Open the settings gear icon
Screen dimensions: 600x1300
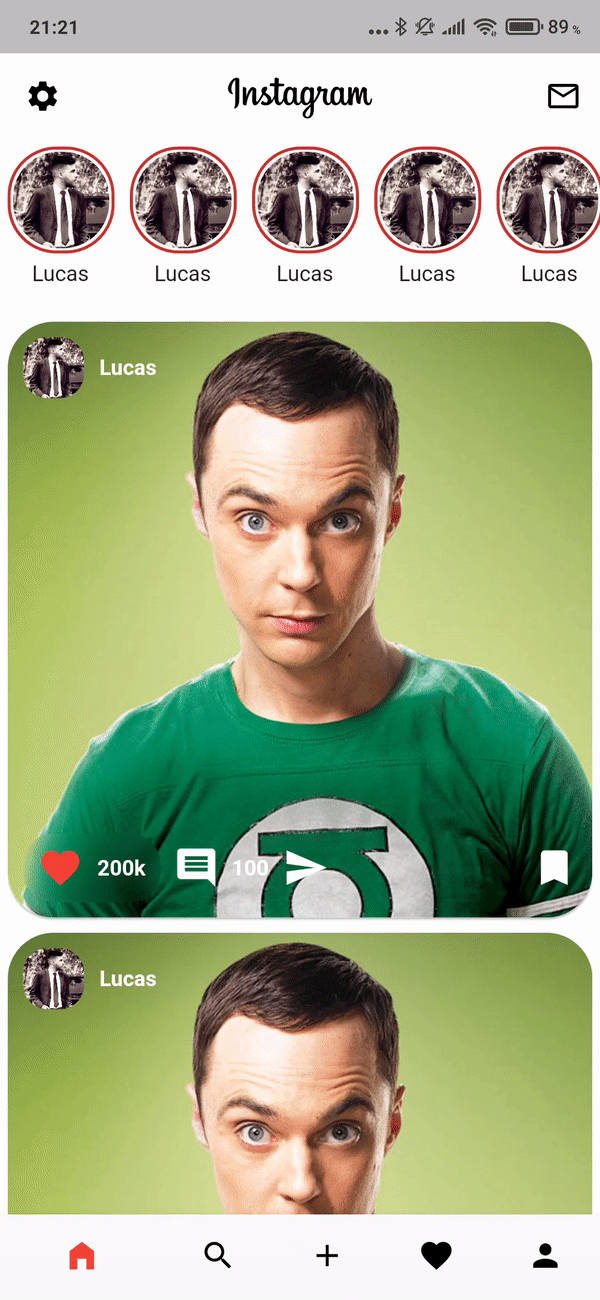click(43, 96)
